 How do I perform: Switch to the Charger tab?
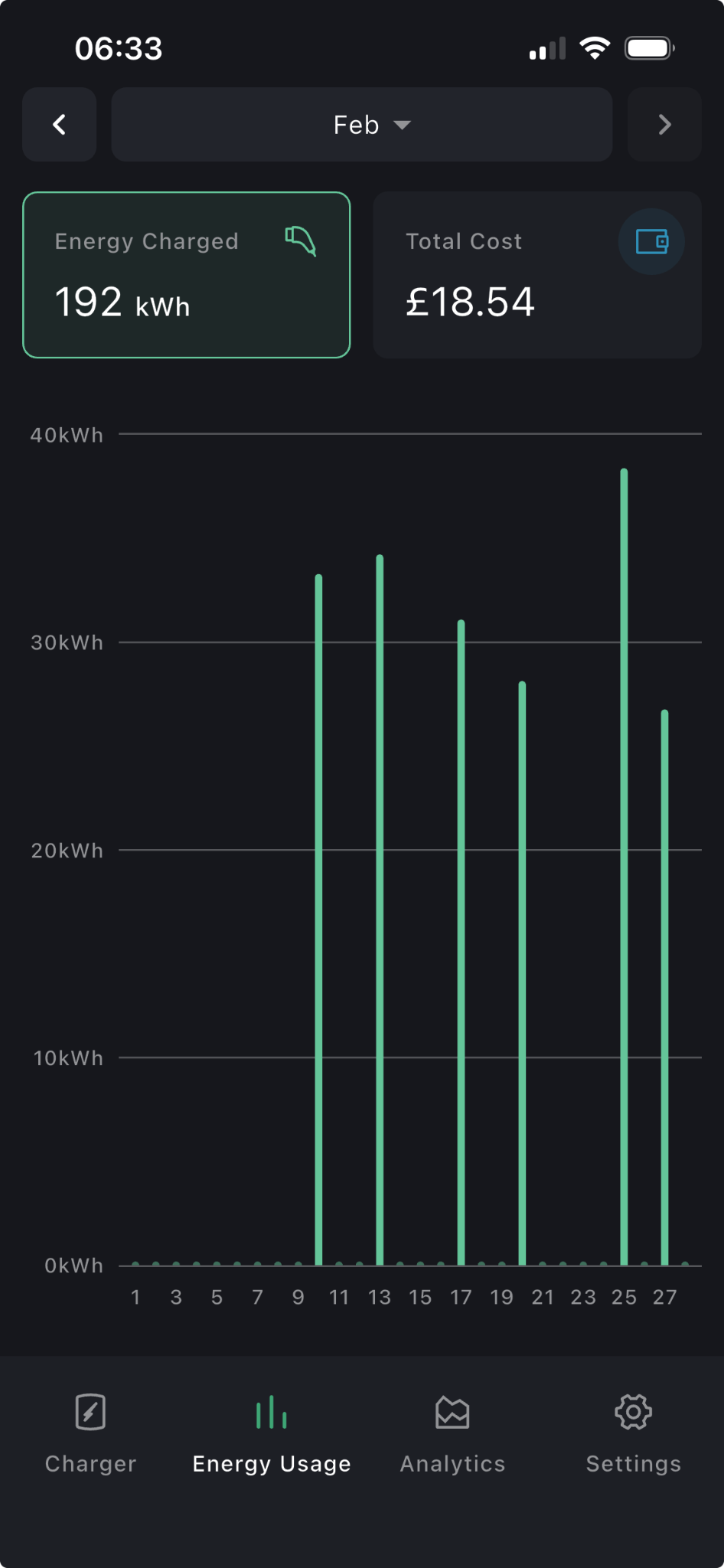[90, 1432]
